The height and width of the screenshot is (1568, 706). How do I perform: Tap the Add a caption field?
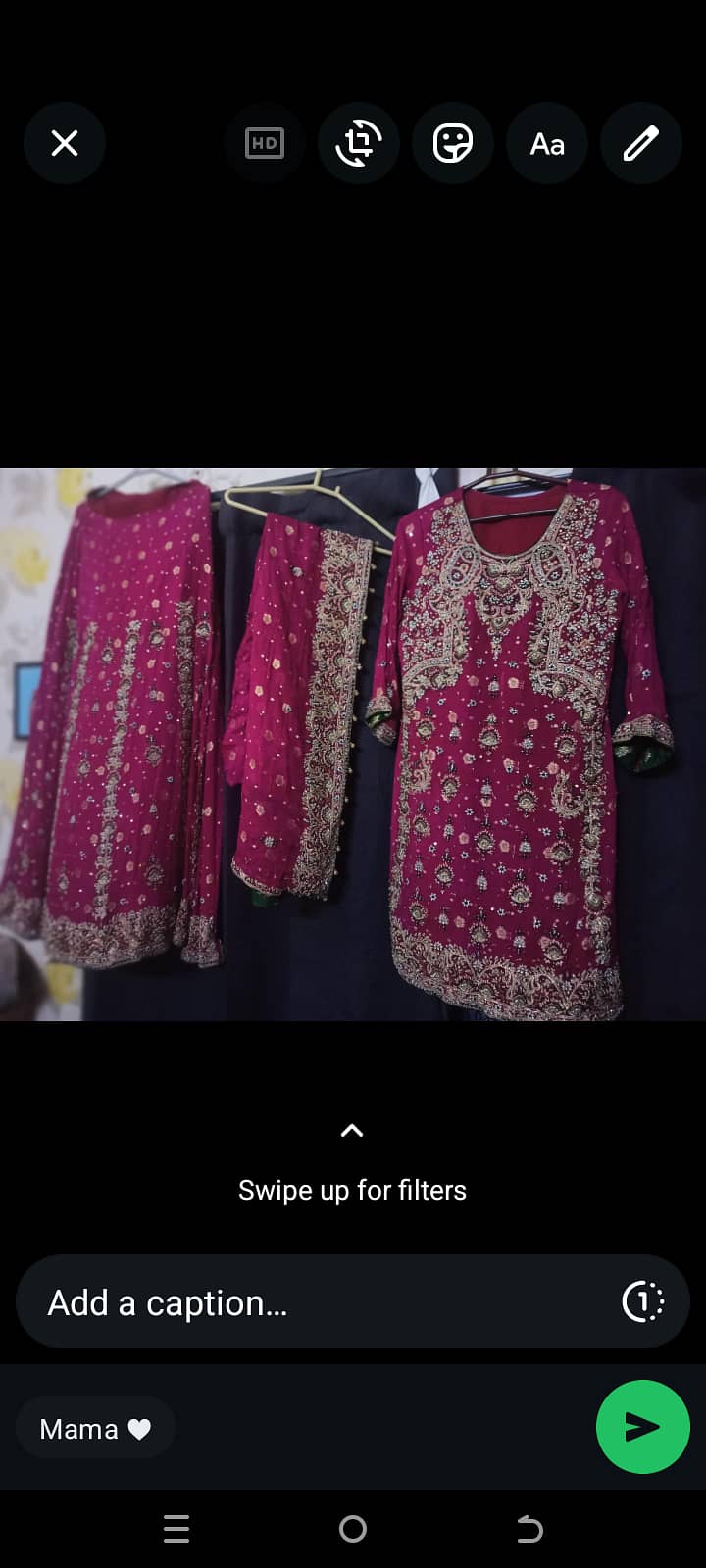pyautogui.click(x=294, y=1301)
